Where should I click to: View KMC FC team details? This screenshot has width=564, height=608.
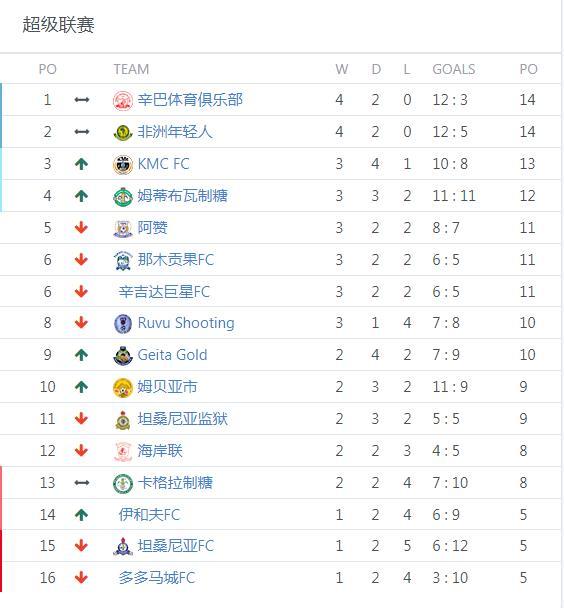click(163, 164)
